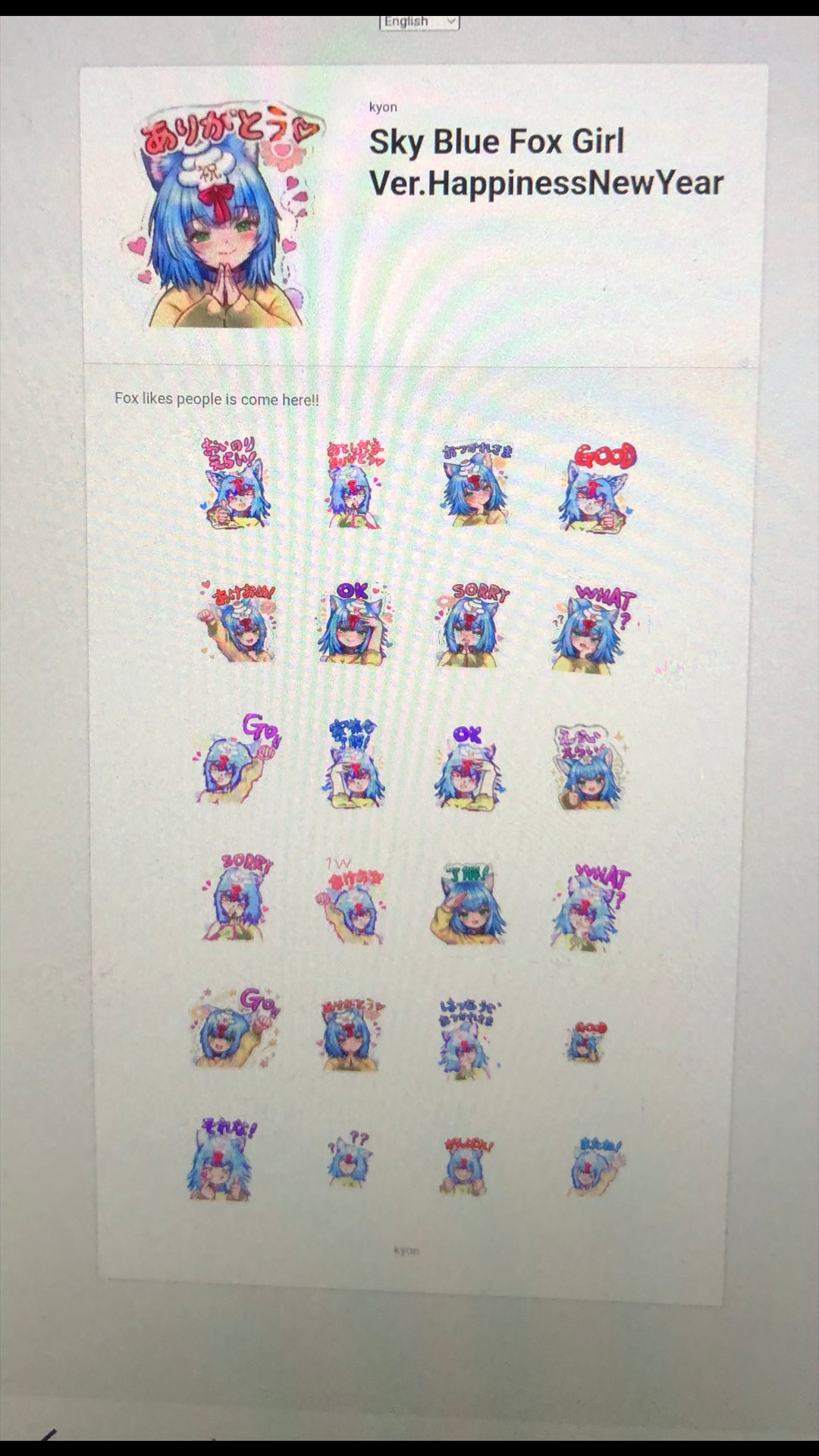
Task: Open the English language dropdown
Action: 419,21
